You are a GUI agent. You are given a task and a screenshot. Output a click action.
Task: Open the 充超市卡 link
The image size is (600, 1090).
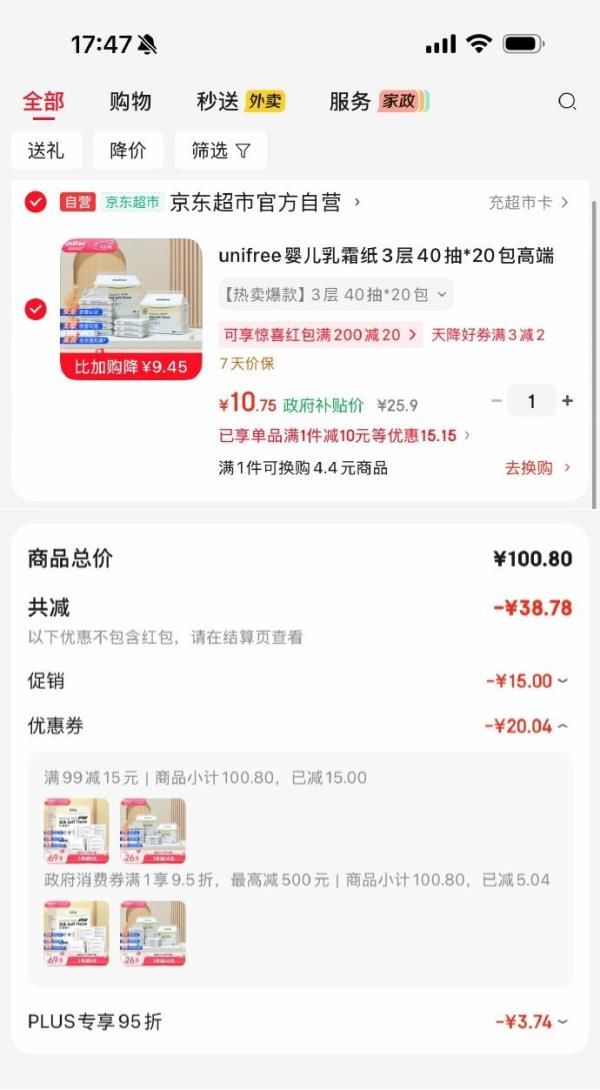[528, 203]
